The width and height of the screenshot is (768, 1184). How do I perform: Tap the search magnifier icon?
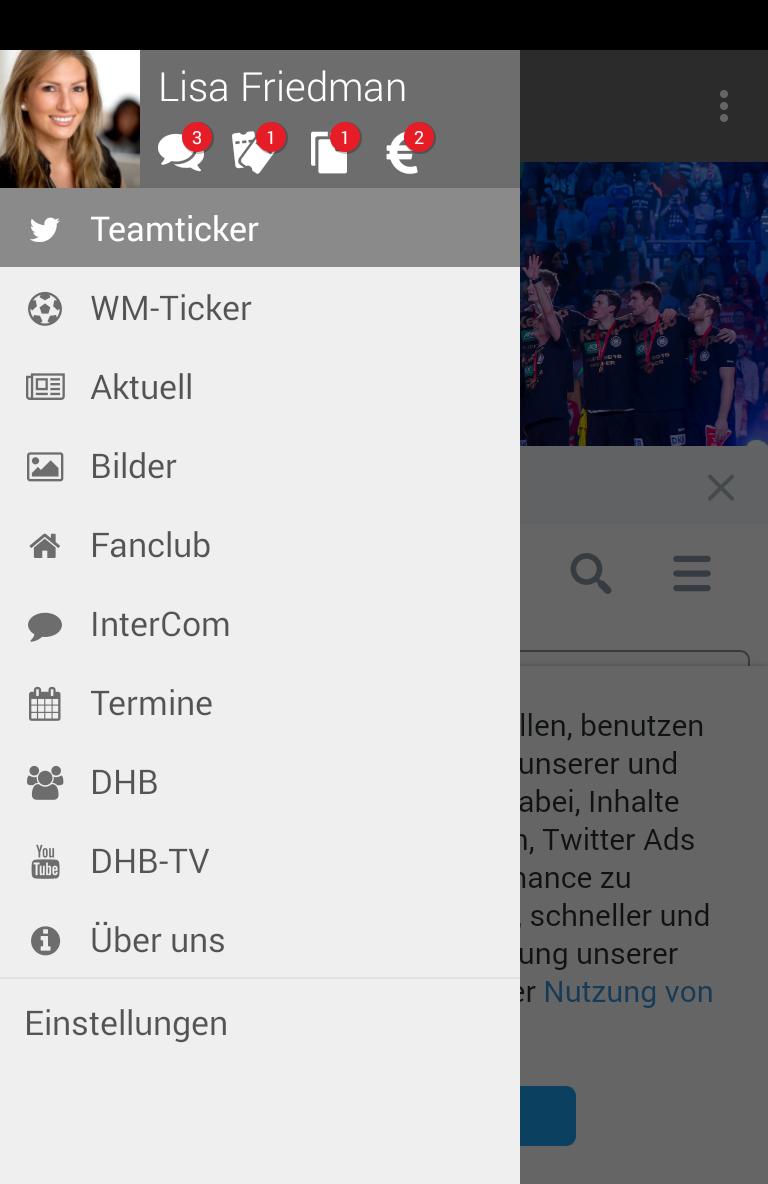coord(590,574)
